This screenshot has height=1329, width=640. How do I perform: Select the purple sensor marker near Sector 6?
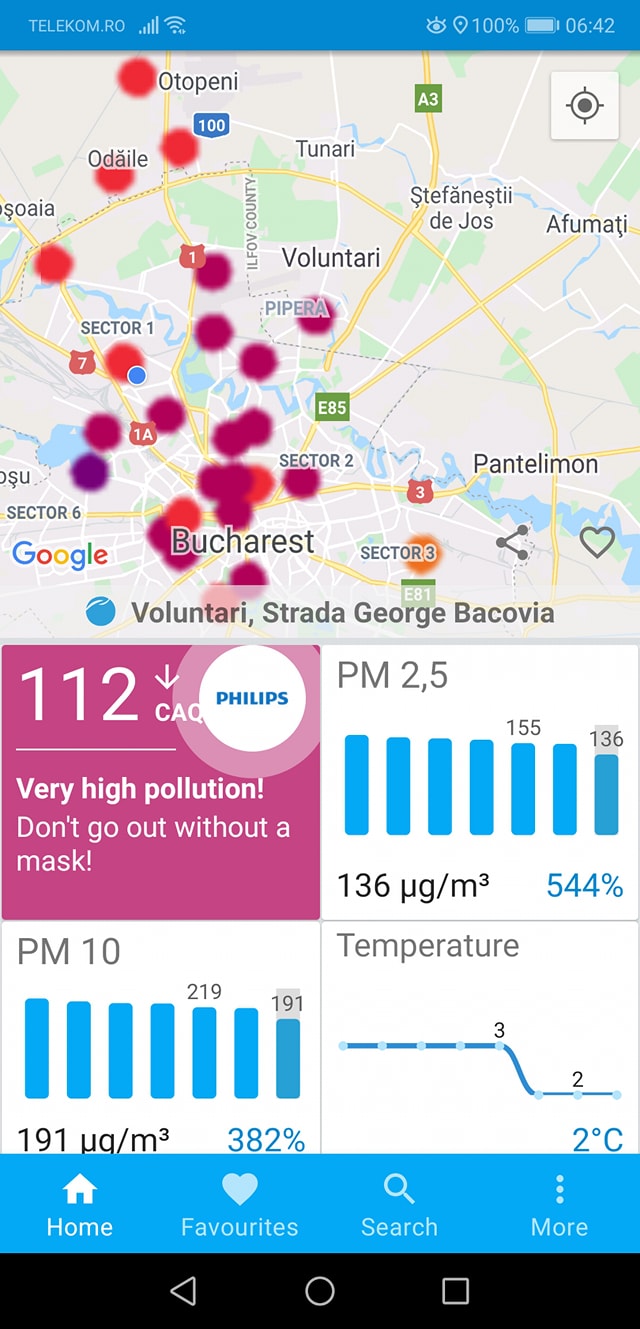pyautogui.click(x=89, y=471)
